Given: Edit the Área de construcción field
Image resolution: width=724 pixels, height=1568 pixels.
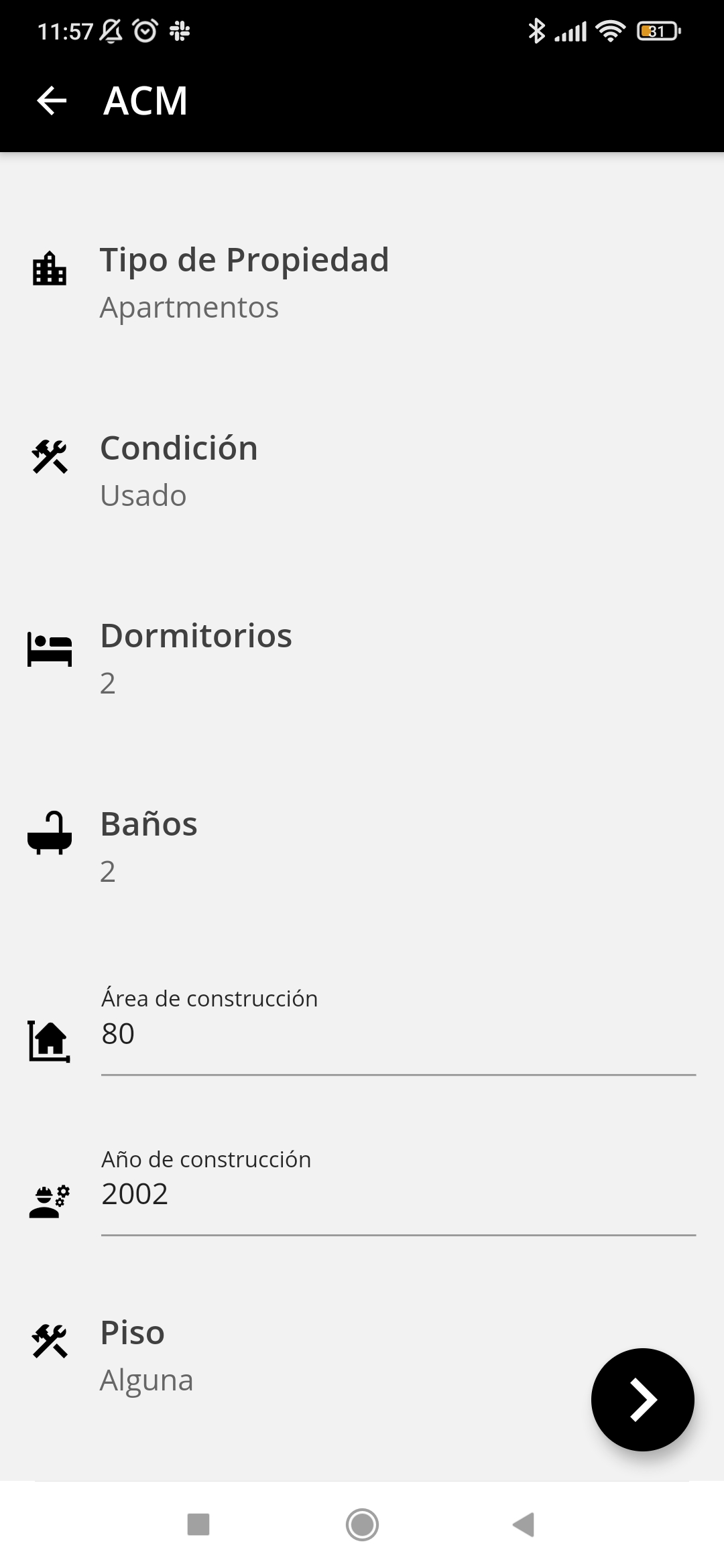Looking at the screenshot, I should (x=397, y=1034).
